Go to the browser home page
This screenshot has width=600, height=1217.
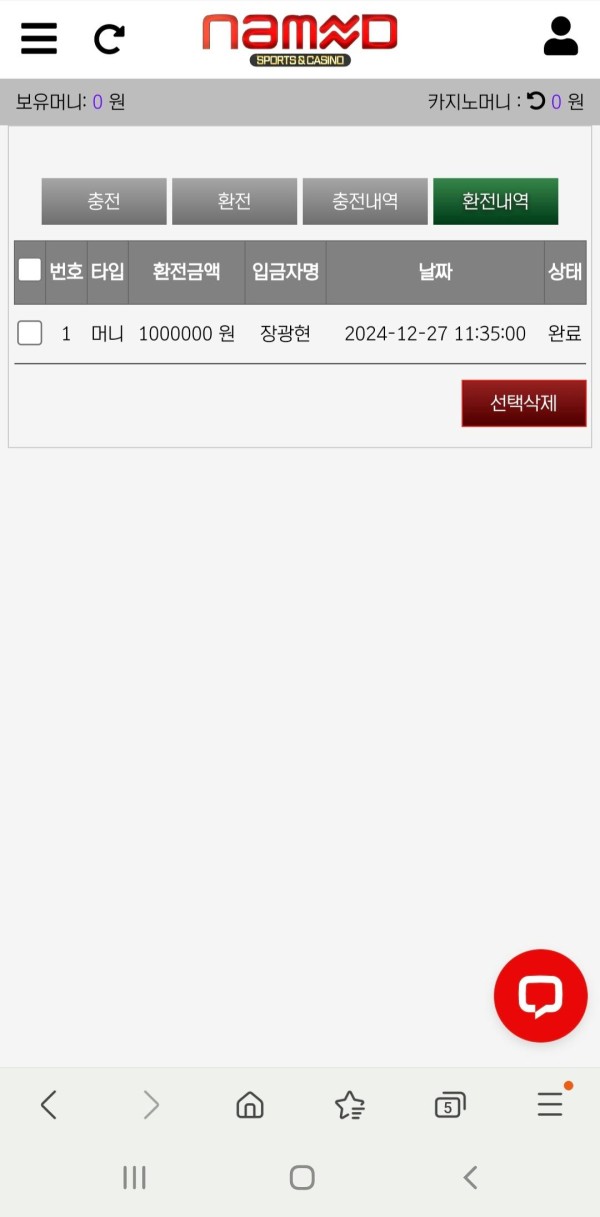(249, 1104)
